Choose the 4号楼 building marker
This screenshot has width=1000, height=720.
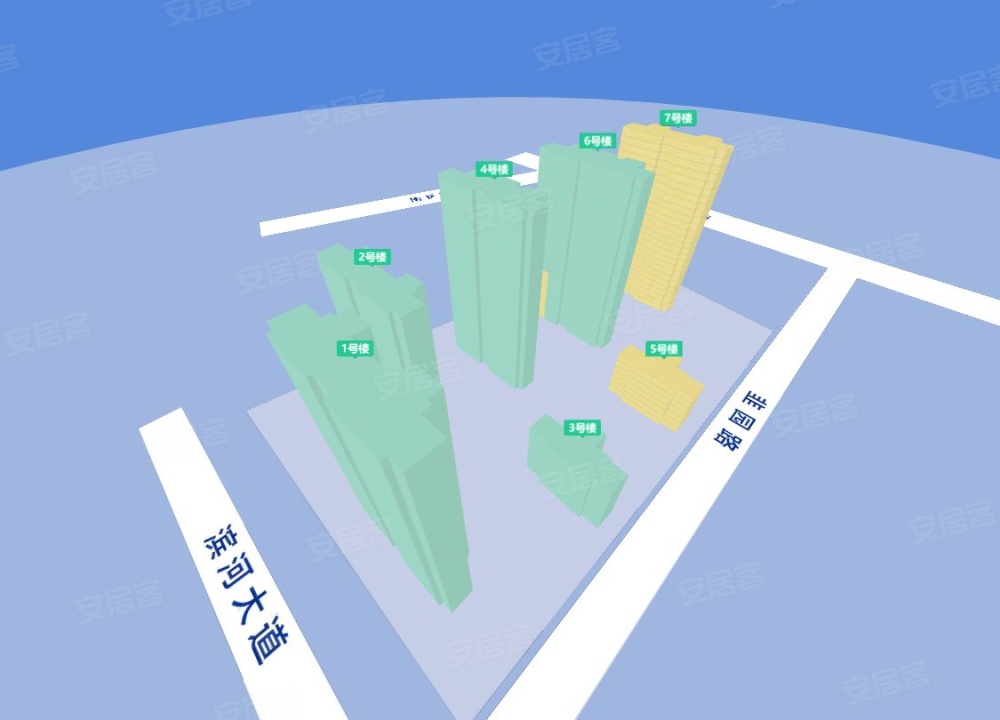click(x=494, y=169)
